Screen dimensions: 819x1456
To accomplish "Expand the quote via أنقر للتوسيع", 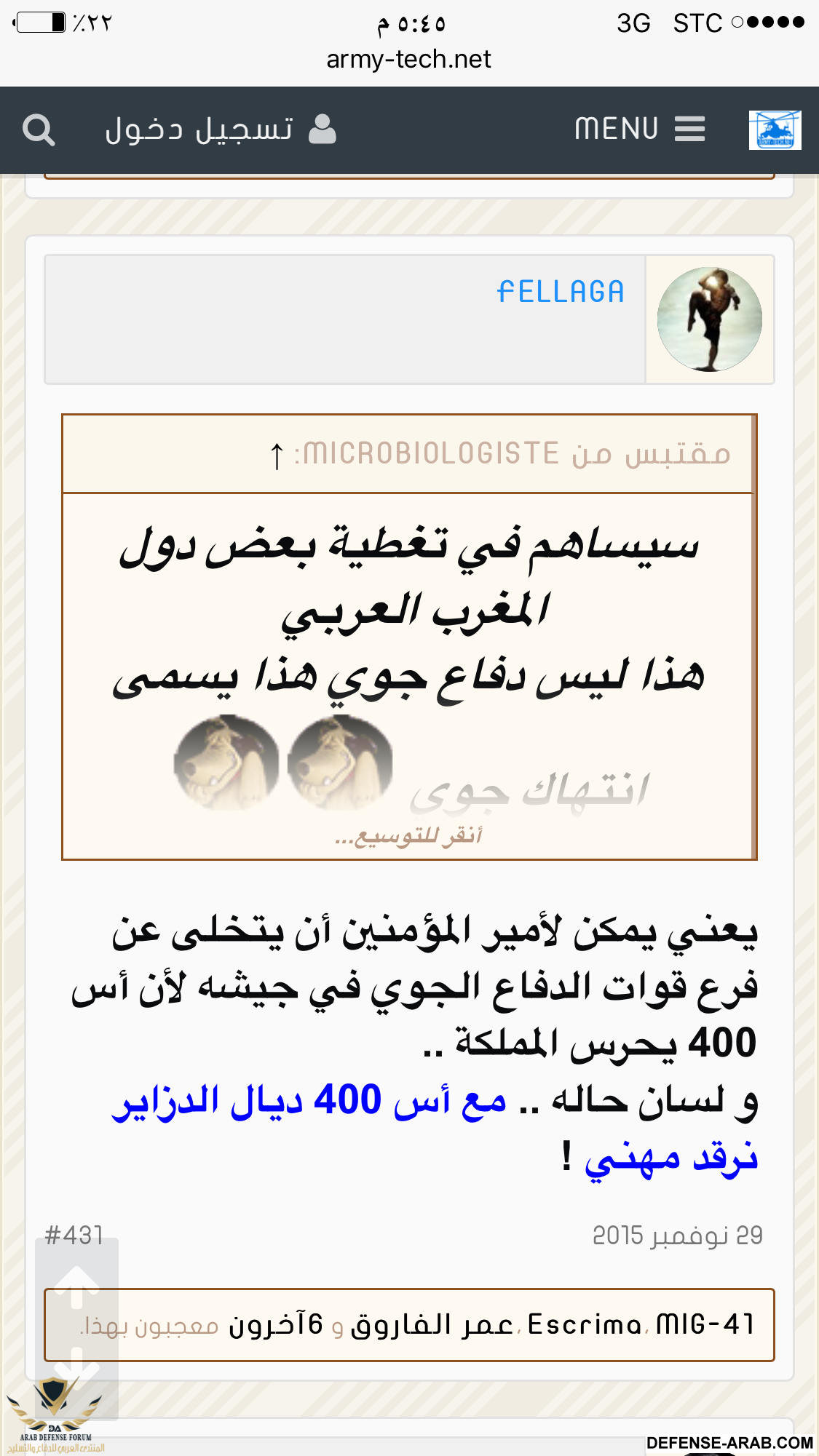I will 408,837.
